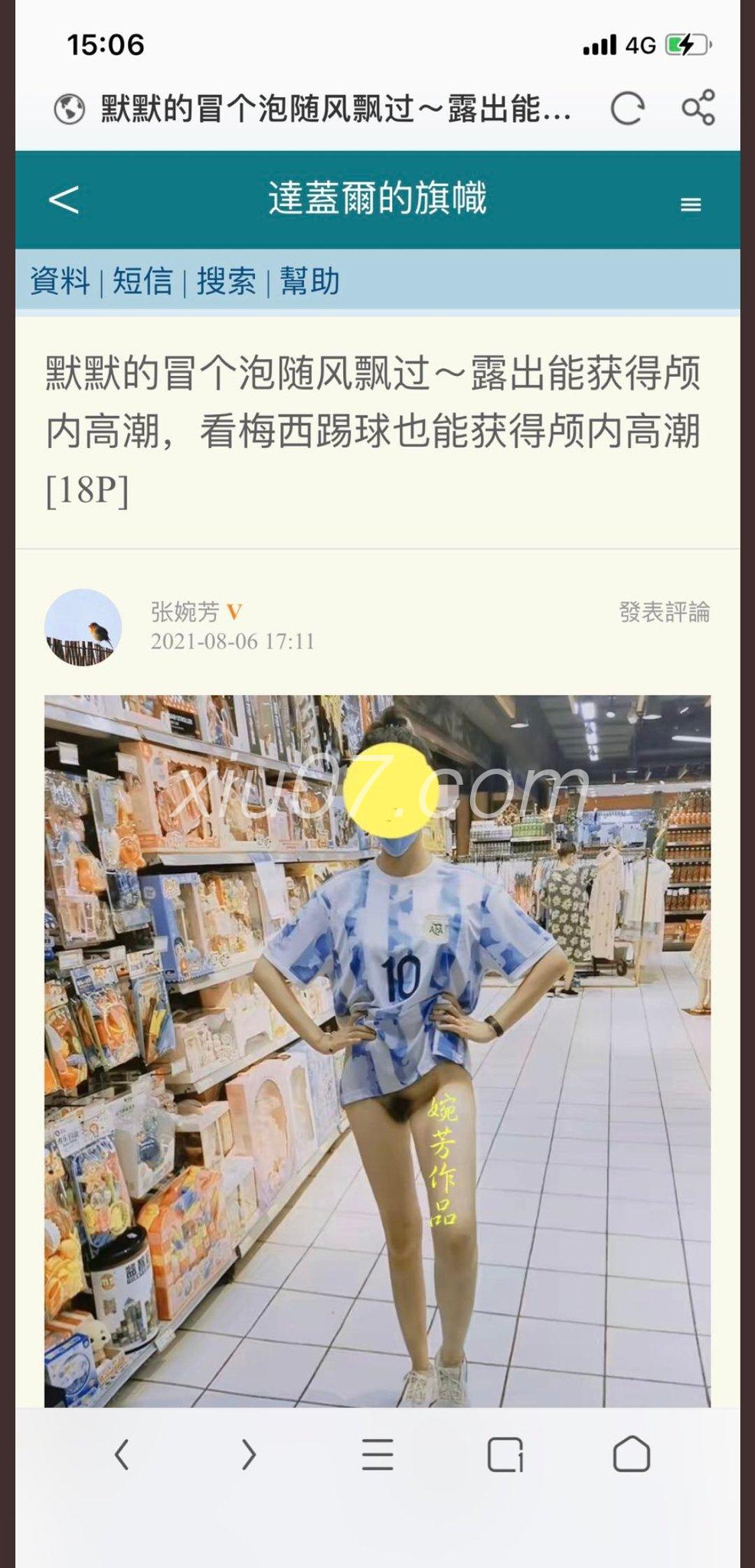Screen dimensions: 755x1568
Task: Tap the address bar title
Action: (x=335, y=109)
